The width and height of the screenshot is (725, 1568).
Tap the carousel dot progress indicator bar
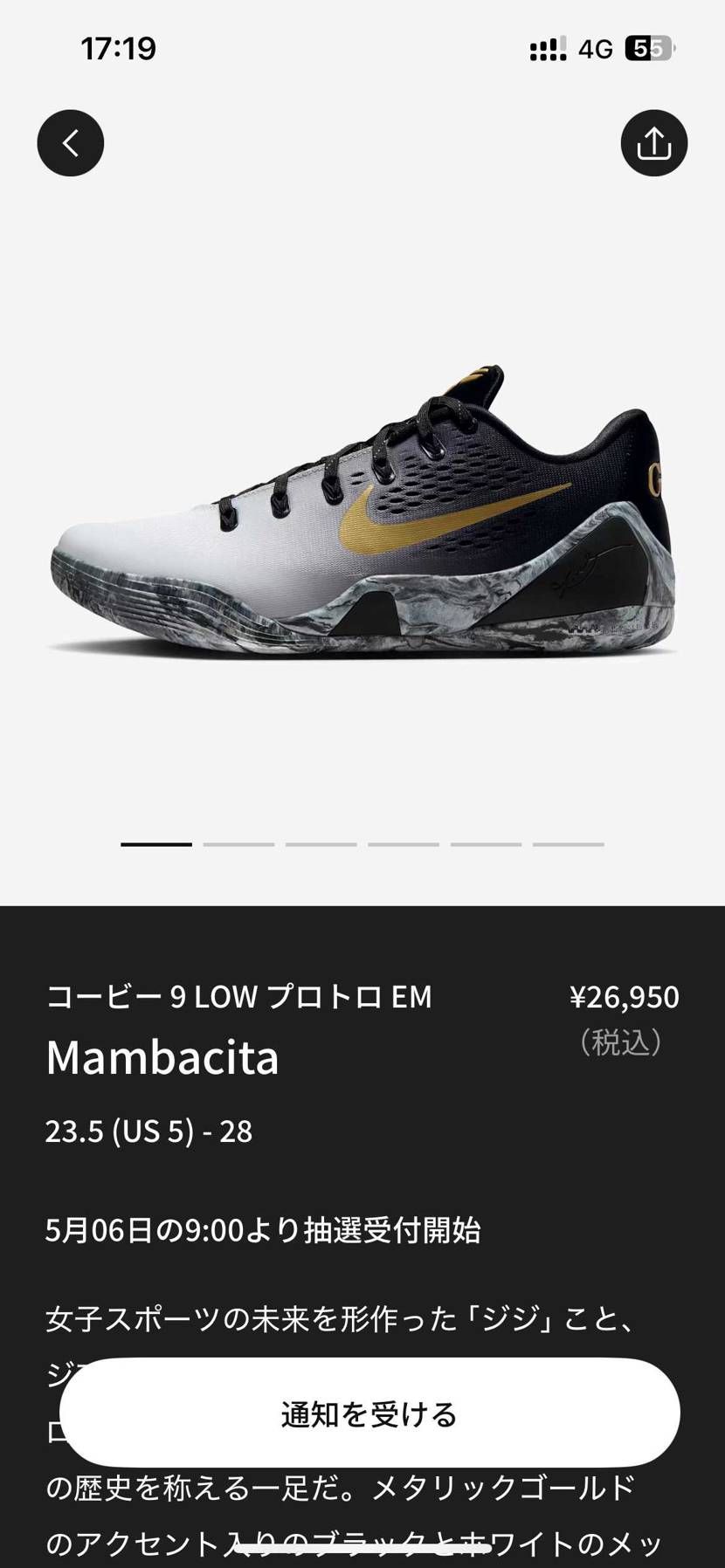[362, 843]
